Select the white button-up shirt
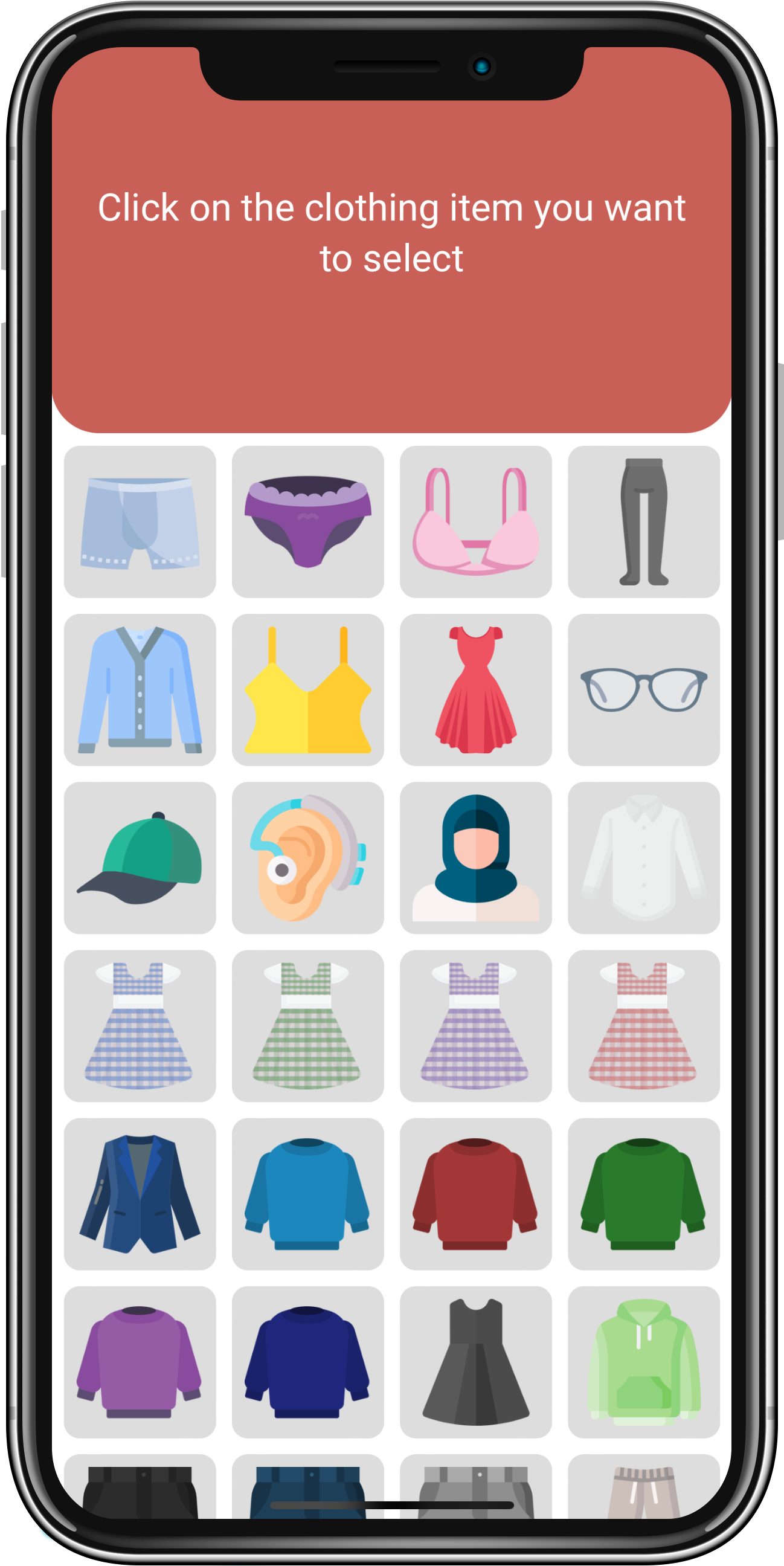784x1566 pixels. (x=643, y=857)
